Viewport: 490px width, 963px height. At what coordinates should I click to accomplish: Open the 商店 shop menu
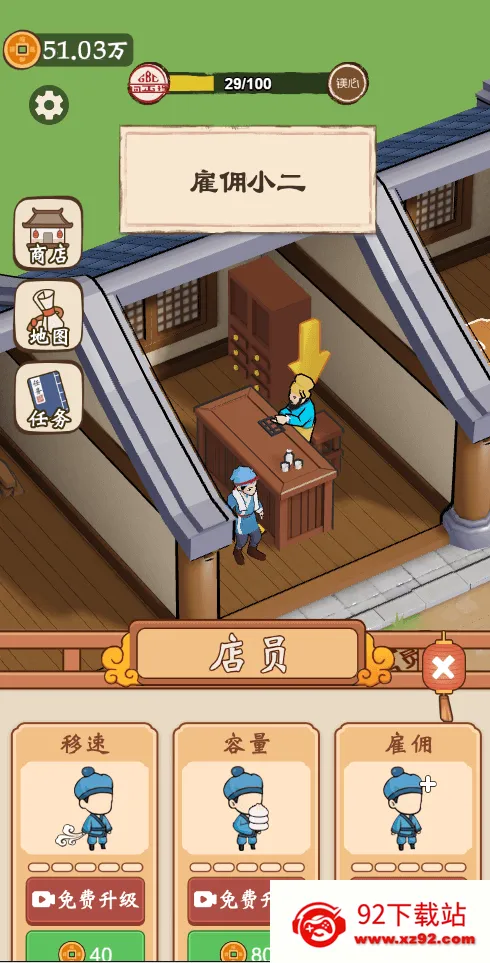(x=48, y=233)
